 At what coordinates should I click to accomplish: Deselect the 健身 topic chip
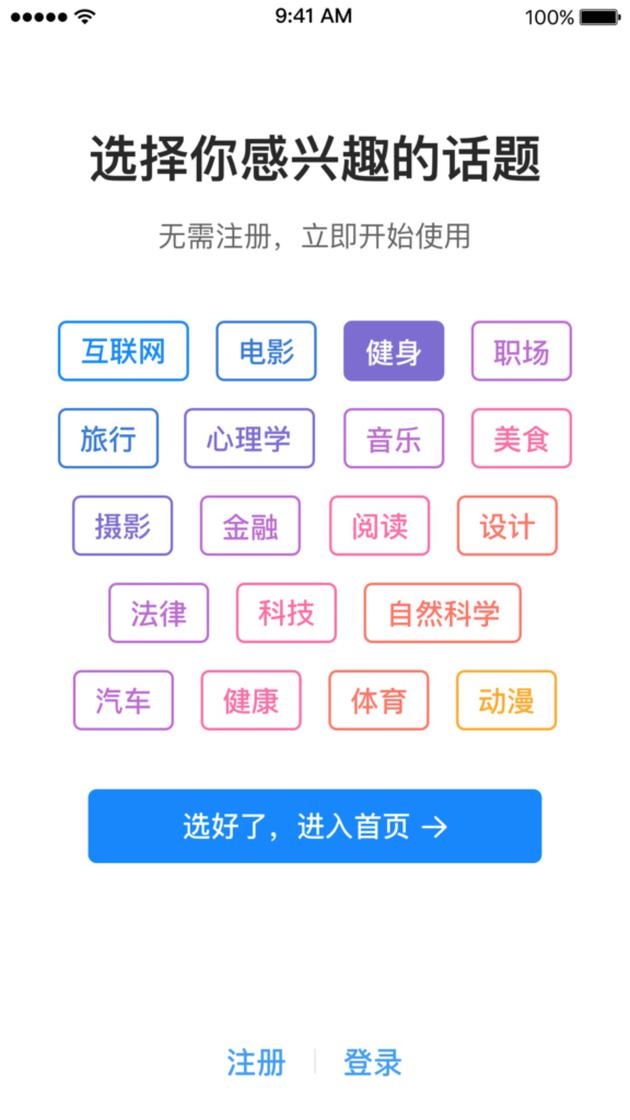tap(393, 351)
